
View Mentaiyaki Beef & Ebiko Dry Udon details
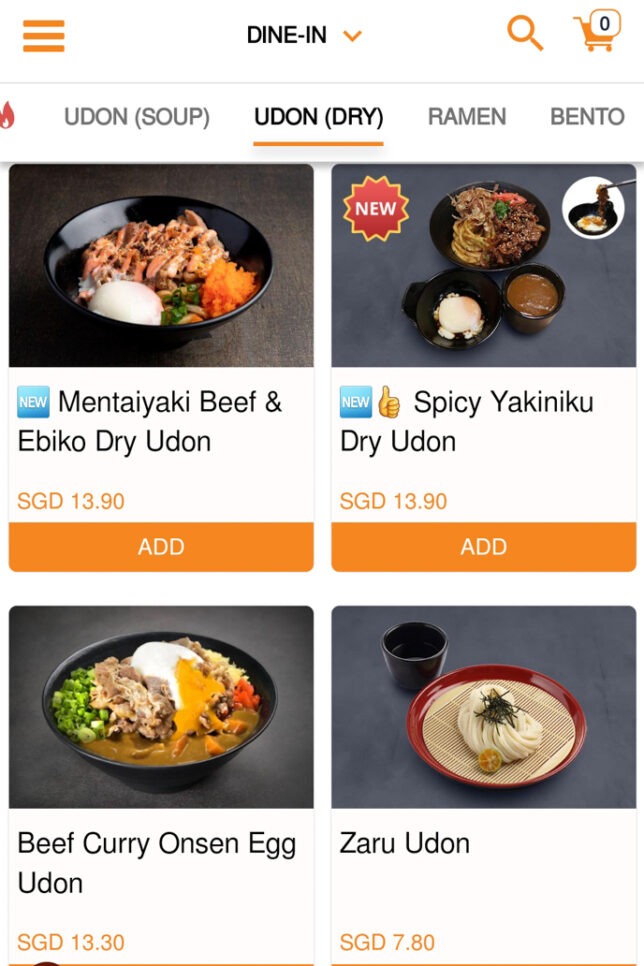161,266
